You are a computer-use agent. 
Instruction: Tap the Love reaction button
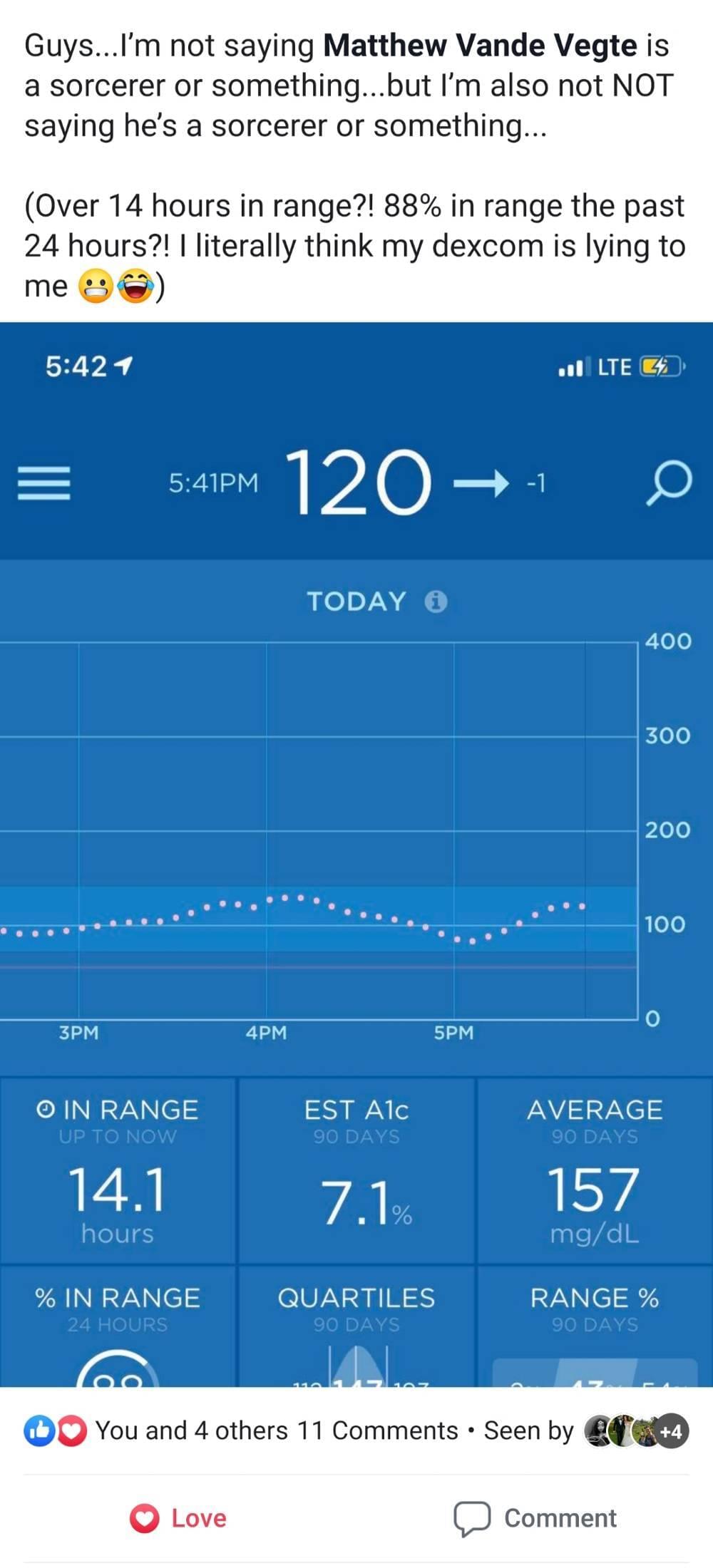[x=178, y=1518]
